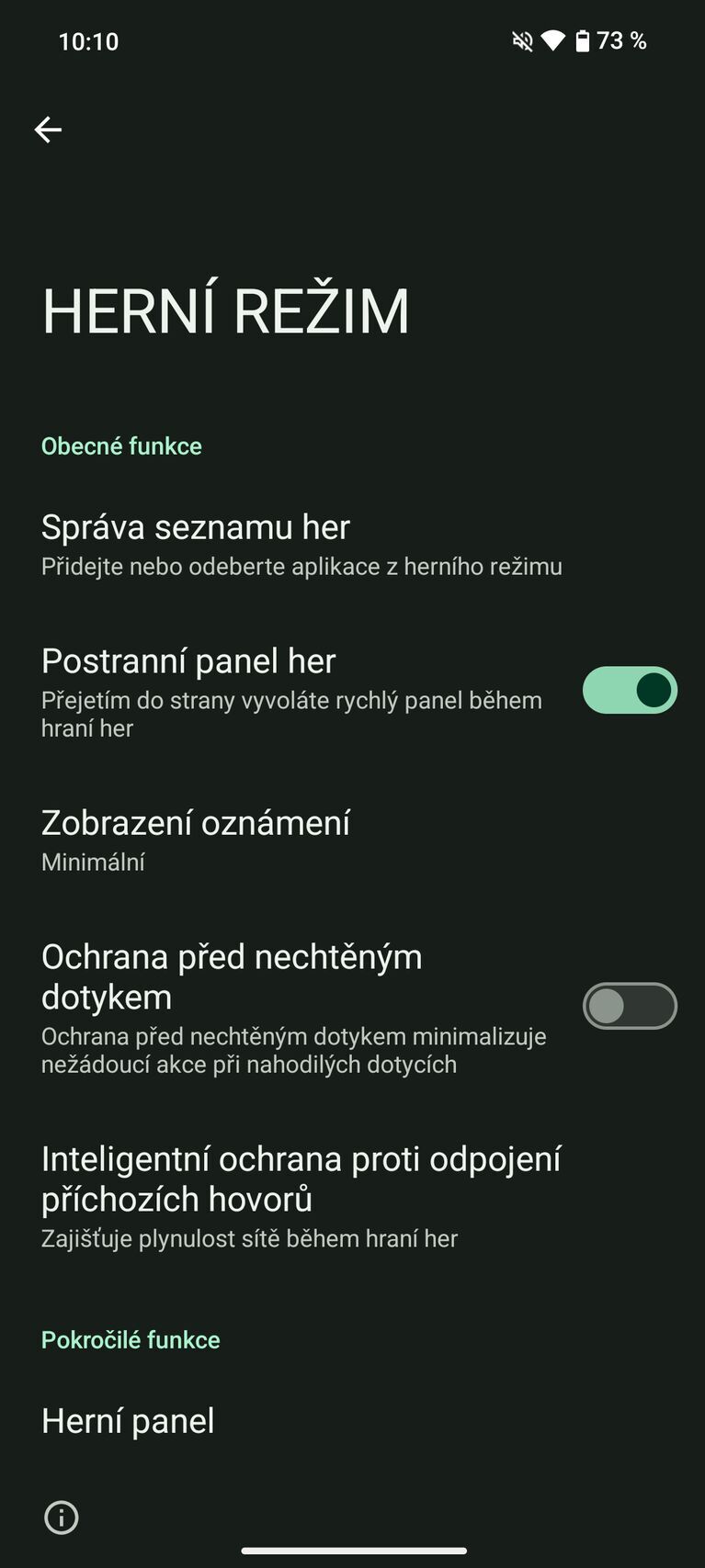The width and height of the screenshot is (705, 1568).
Task: Tap the info icon at the bottom
Action: (61, 1517)
